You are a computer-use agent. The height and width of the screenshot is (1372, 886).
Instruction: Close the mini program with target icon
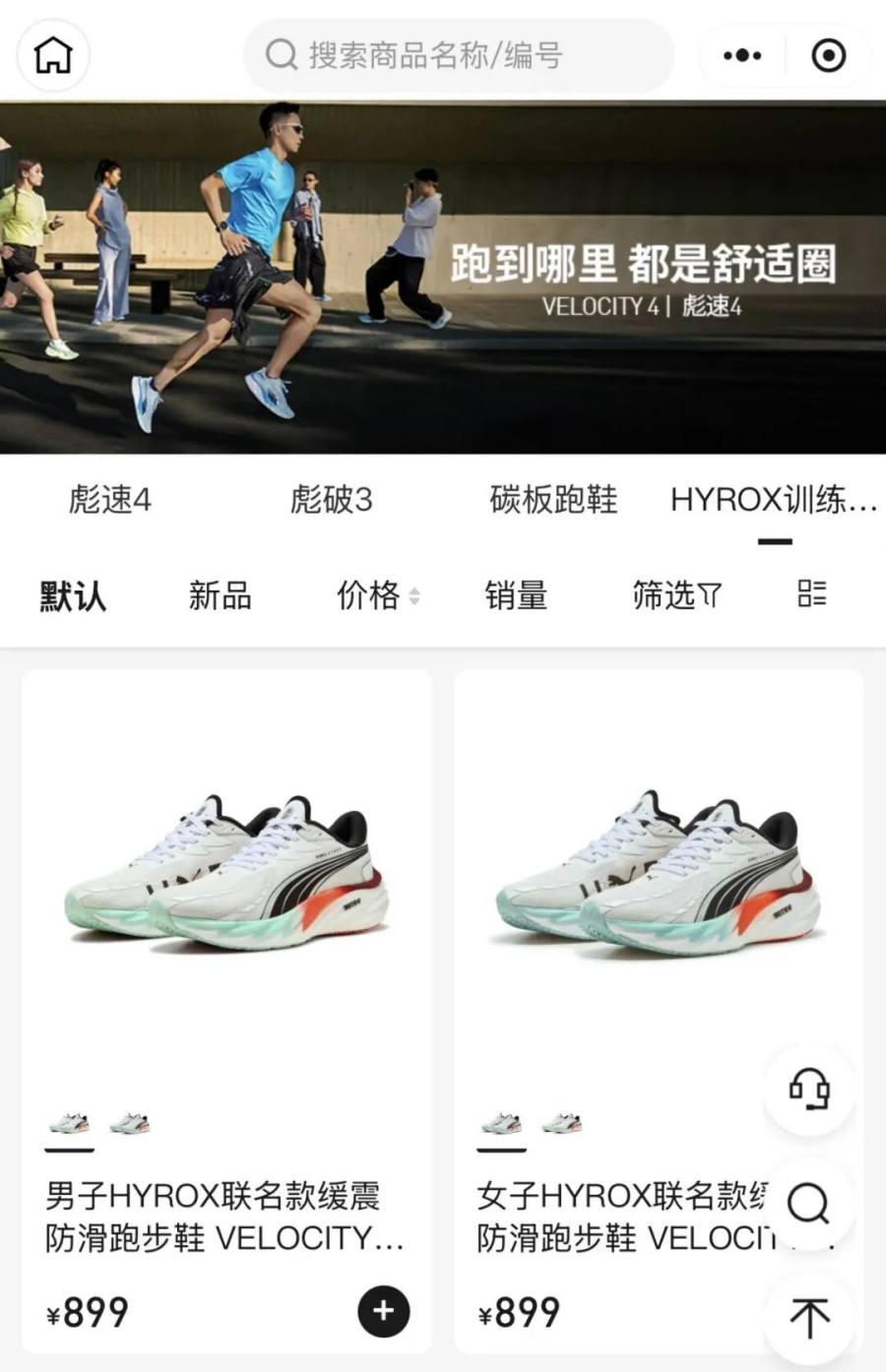pos(828,55)
